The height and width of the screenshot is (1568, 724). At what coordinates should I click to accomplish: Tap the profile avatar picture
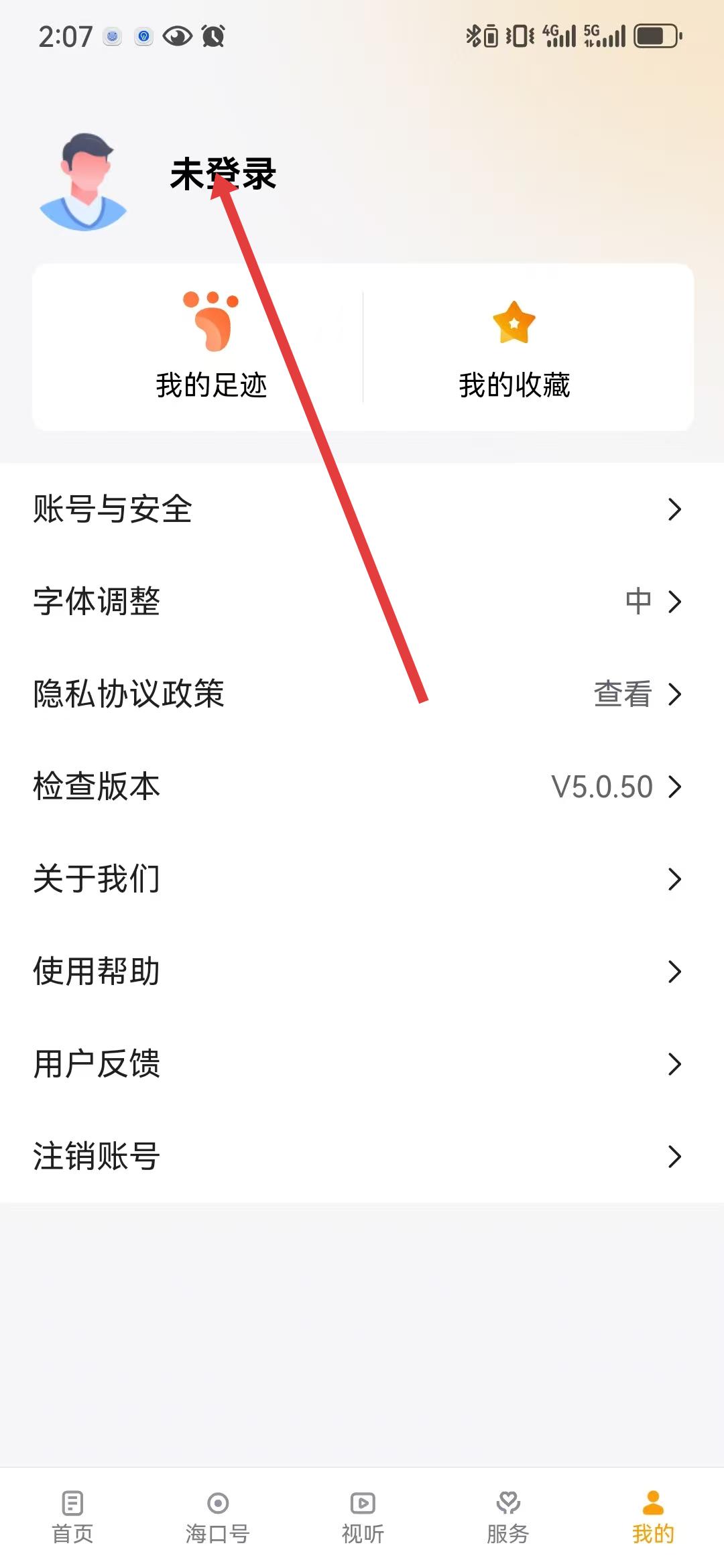[x=84, y=182]
